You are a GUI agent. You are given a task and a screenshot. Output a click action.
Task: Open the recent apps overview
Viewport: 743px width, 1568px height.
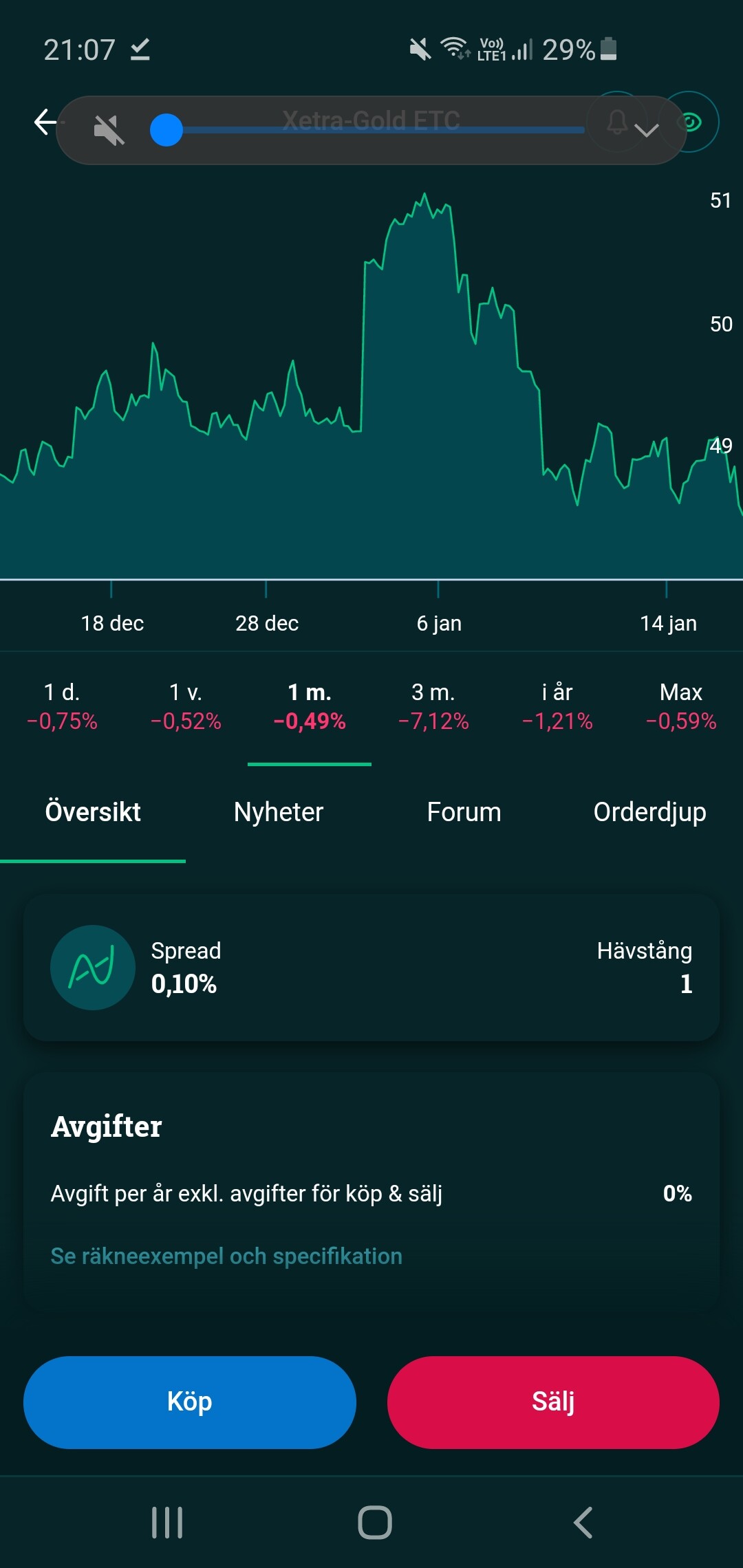pyautogui.click(x=167, y=1523)
